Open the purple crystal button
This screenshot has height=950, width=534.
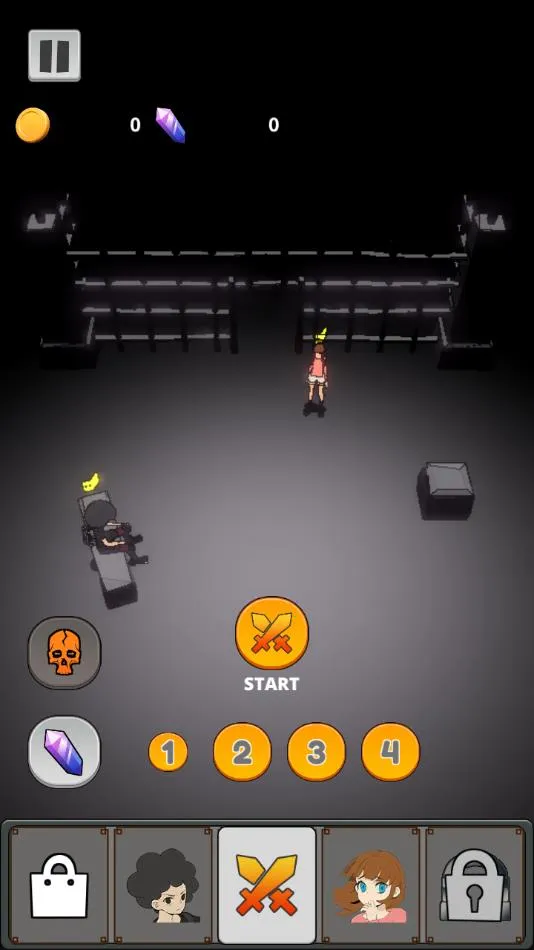pyautogui.click(x=64, y=751)
